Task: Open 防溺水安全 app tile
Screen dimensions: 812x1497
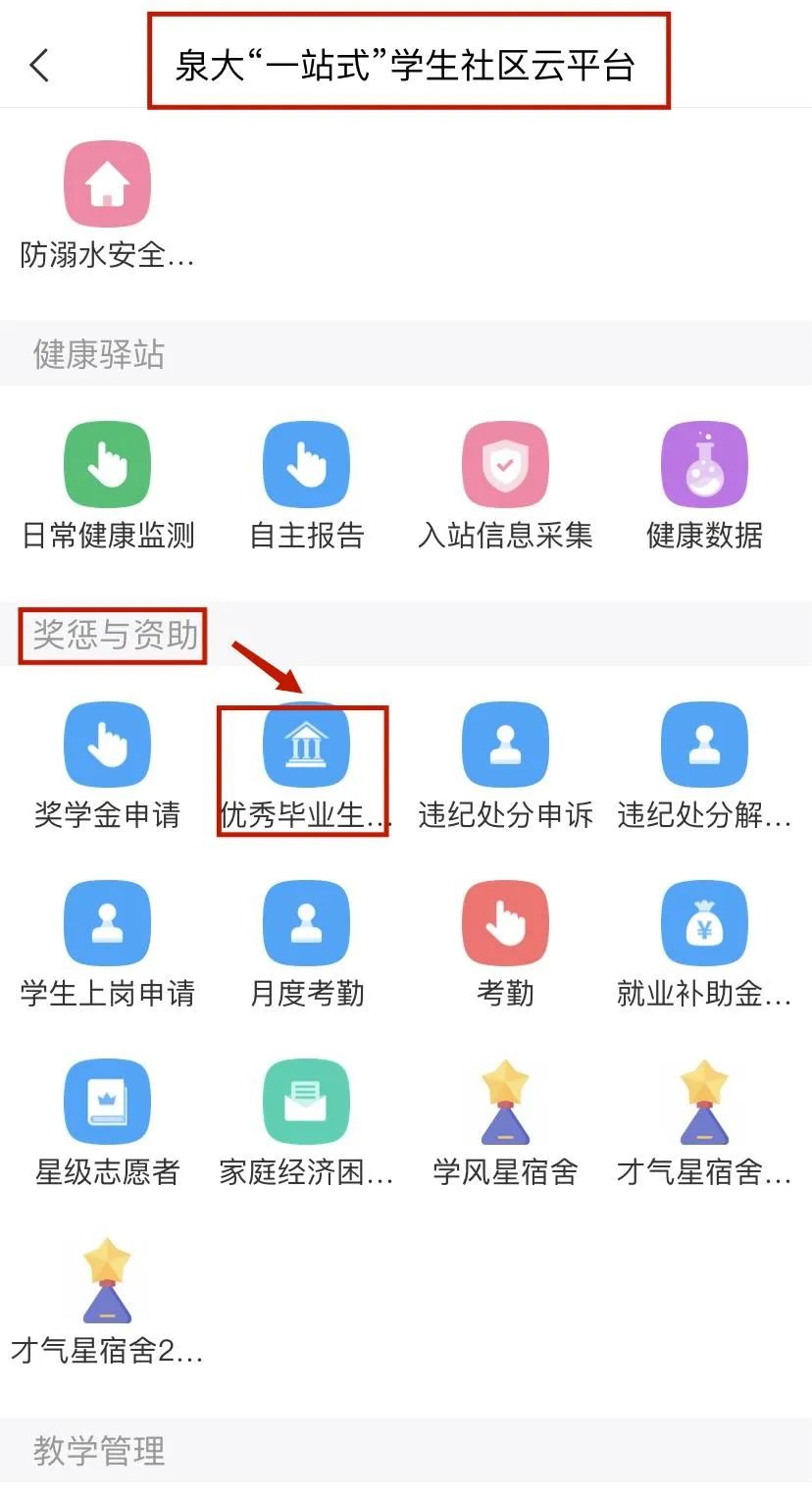Action: pos(107,186)
